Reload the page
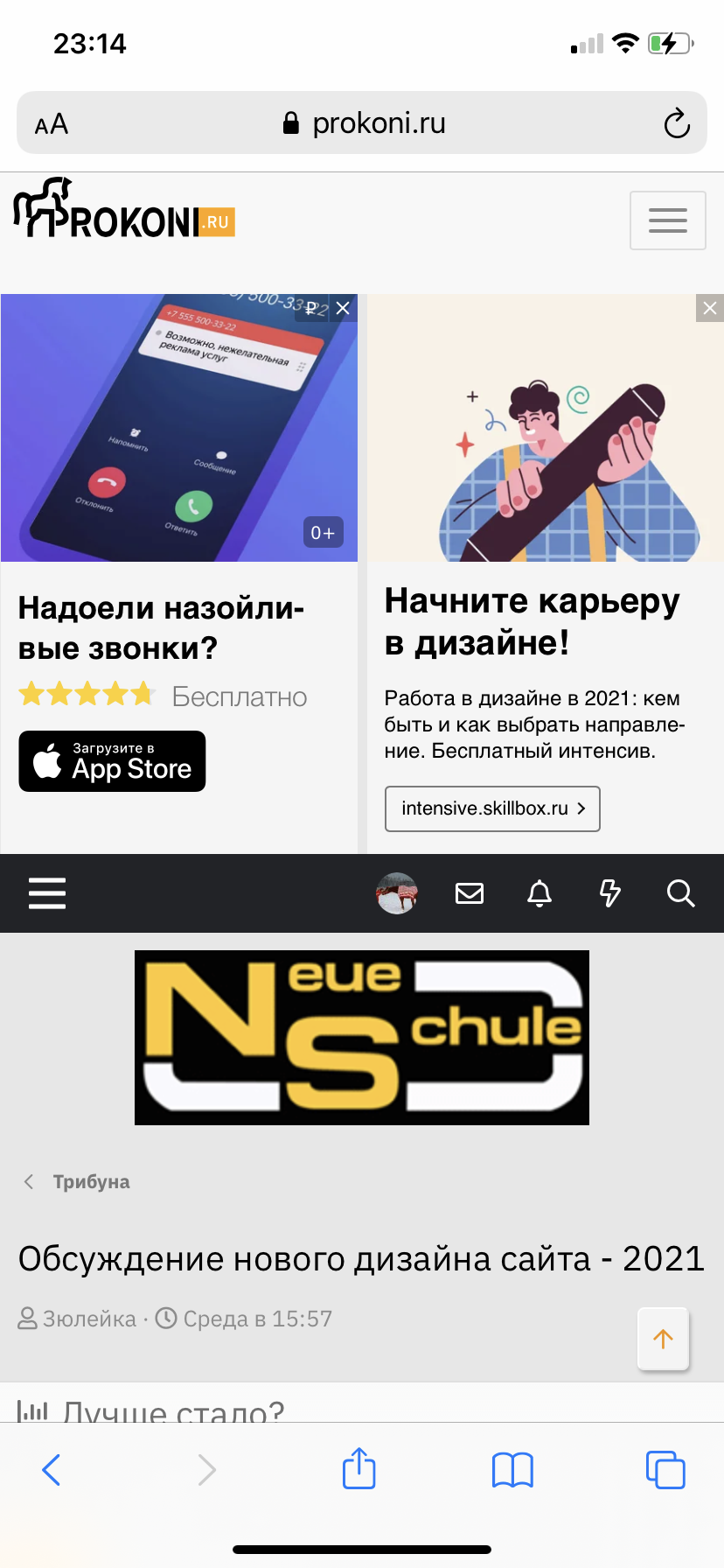 pyautogui.click(x=676, y=123)
